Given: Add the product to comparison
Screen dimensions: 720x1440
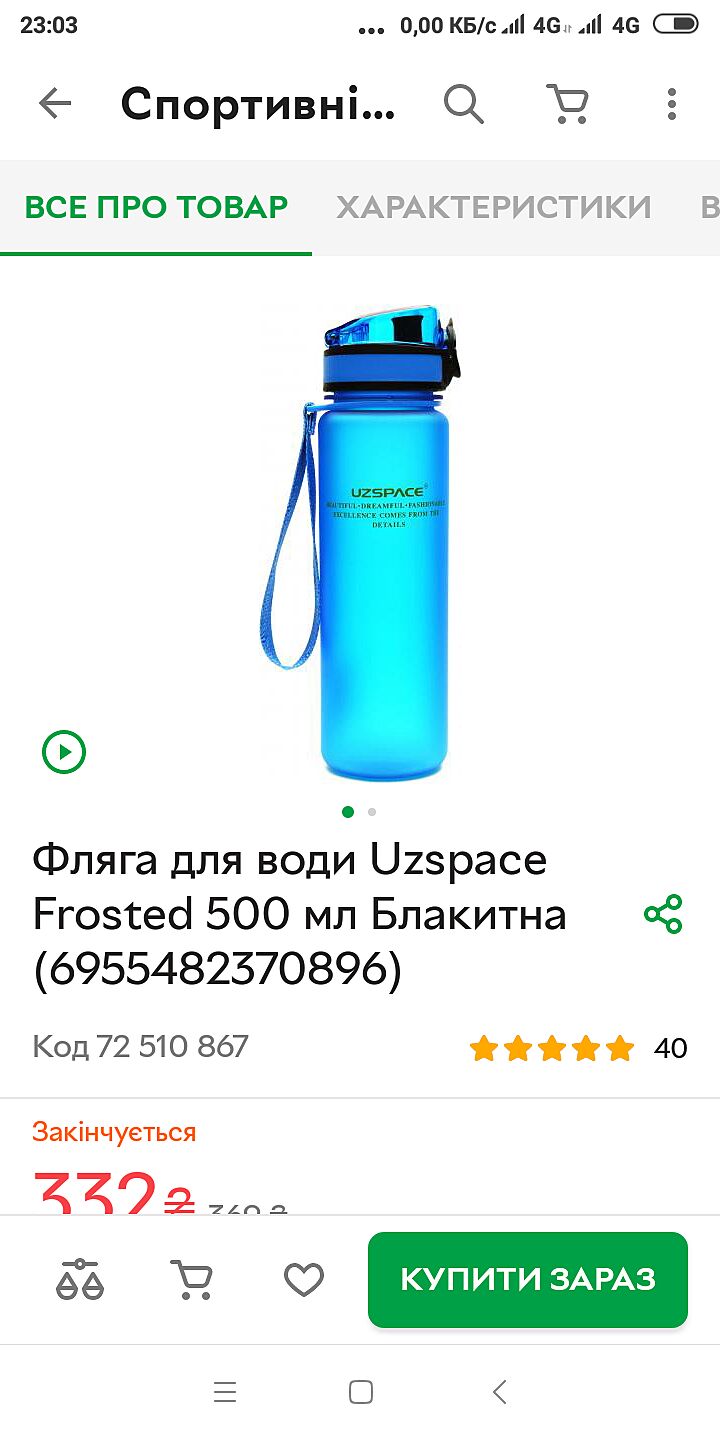Looking at the screenshot, I should (x=80, y=1279).
